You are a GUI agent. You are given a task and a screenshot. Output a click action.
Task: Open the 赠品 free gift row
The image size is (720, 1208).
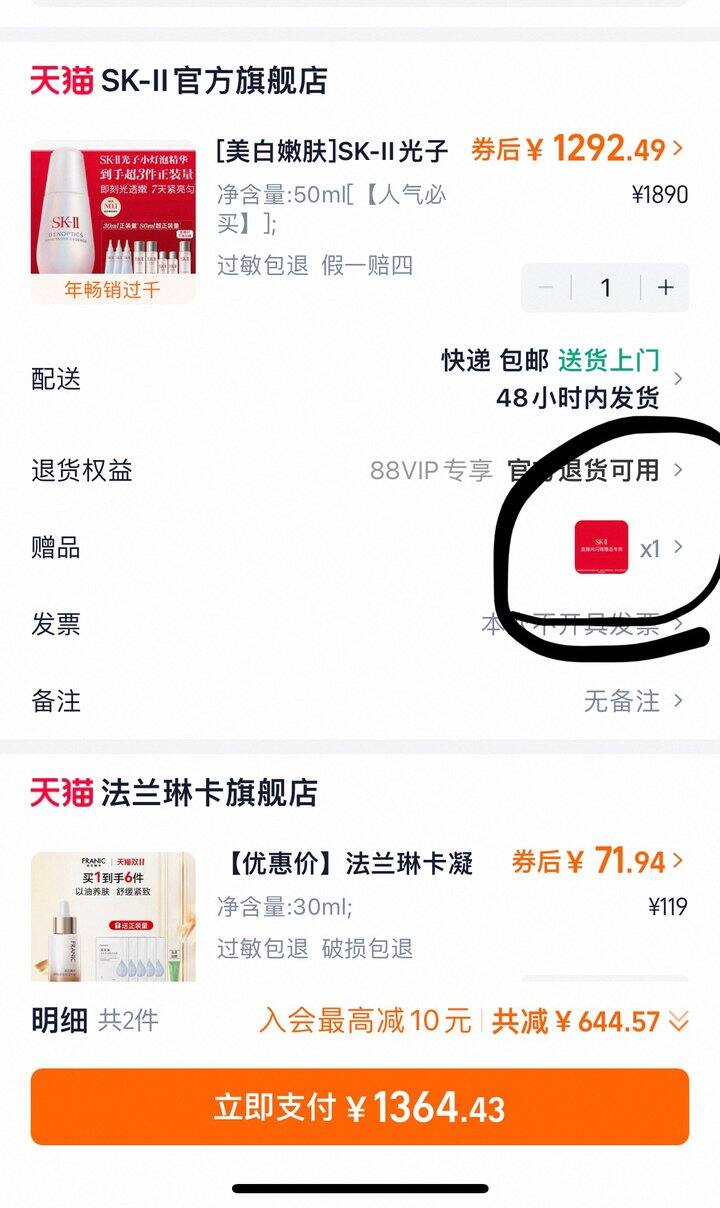pos(360,548)
